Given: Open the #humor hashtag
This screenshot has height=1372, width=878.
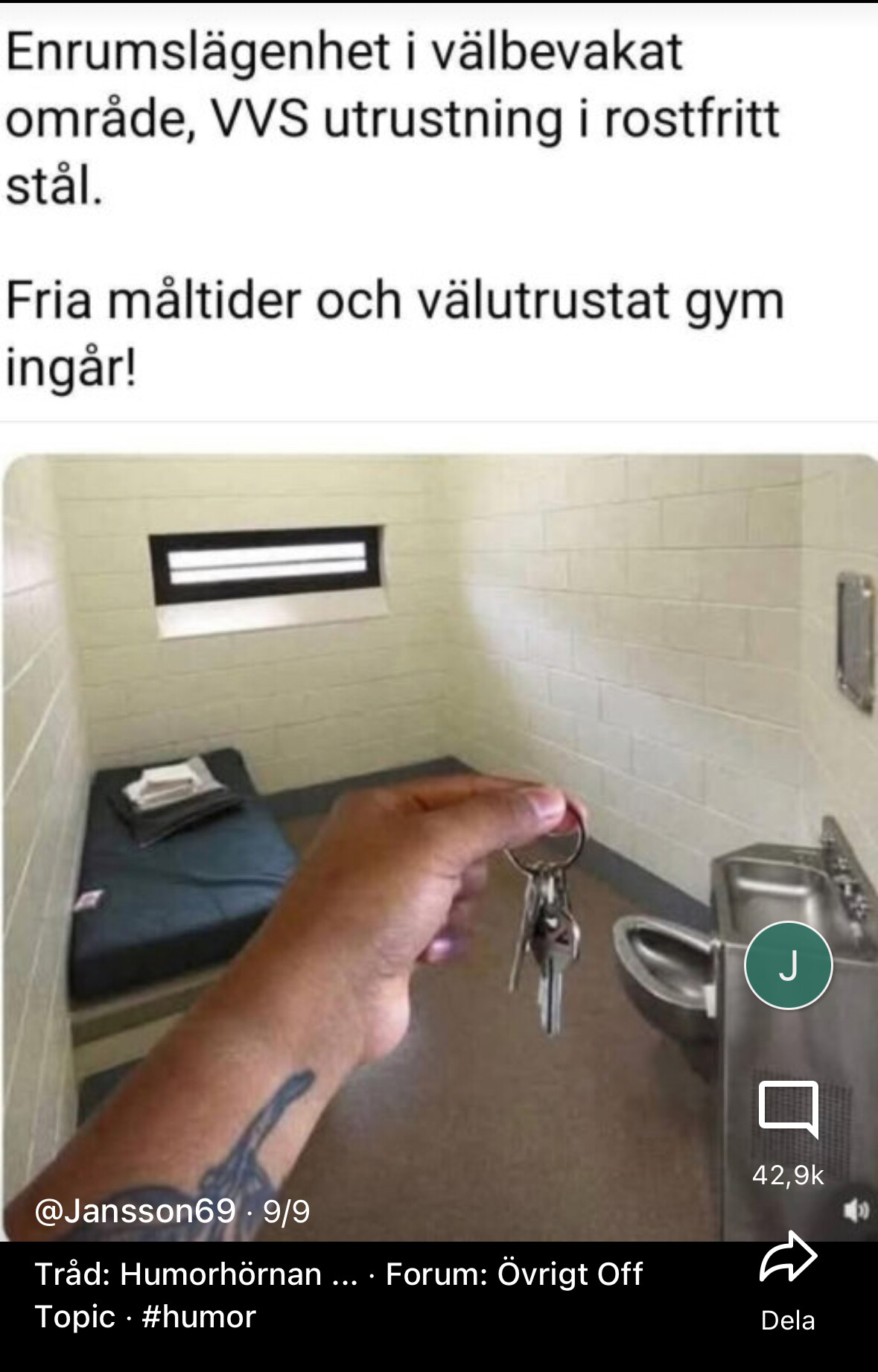Looking at the screenshot, I should 198,1317.
